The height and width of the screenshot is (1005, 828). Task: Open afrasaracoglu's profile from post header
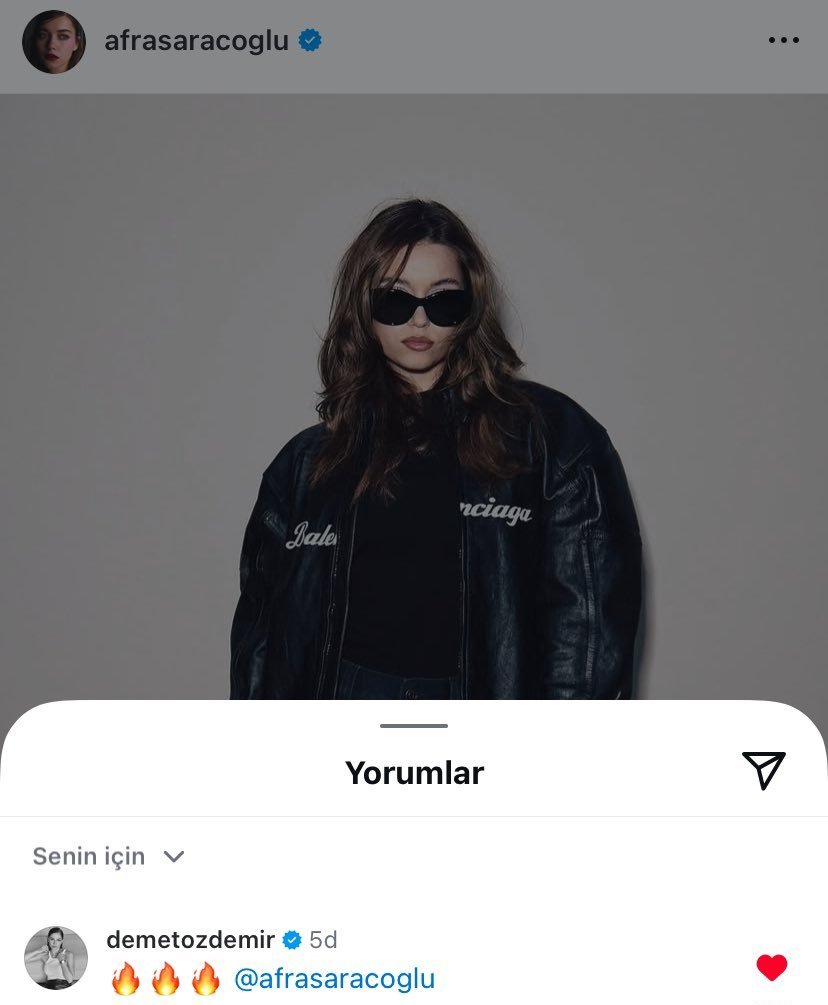click(x=196, y=40)
